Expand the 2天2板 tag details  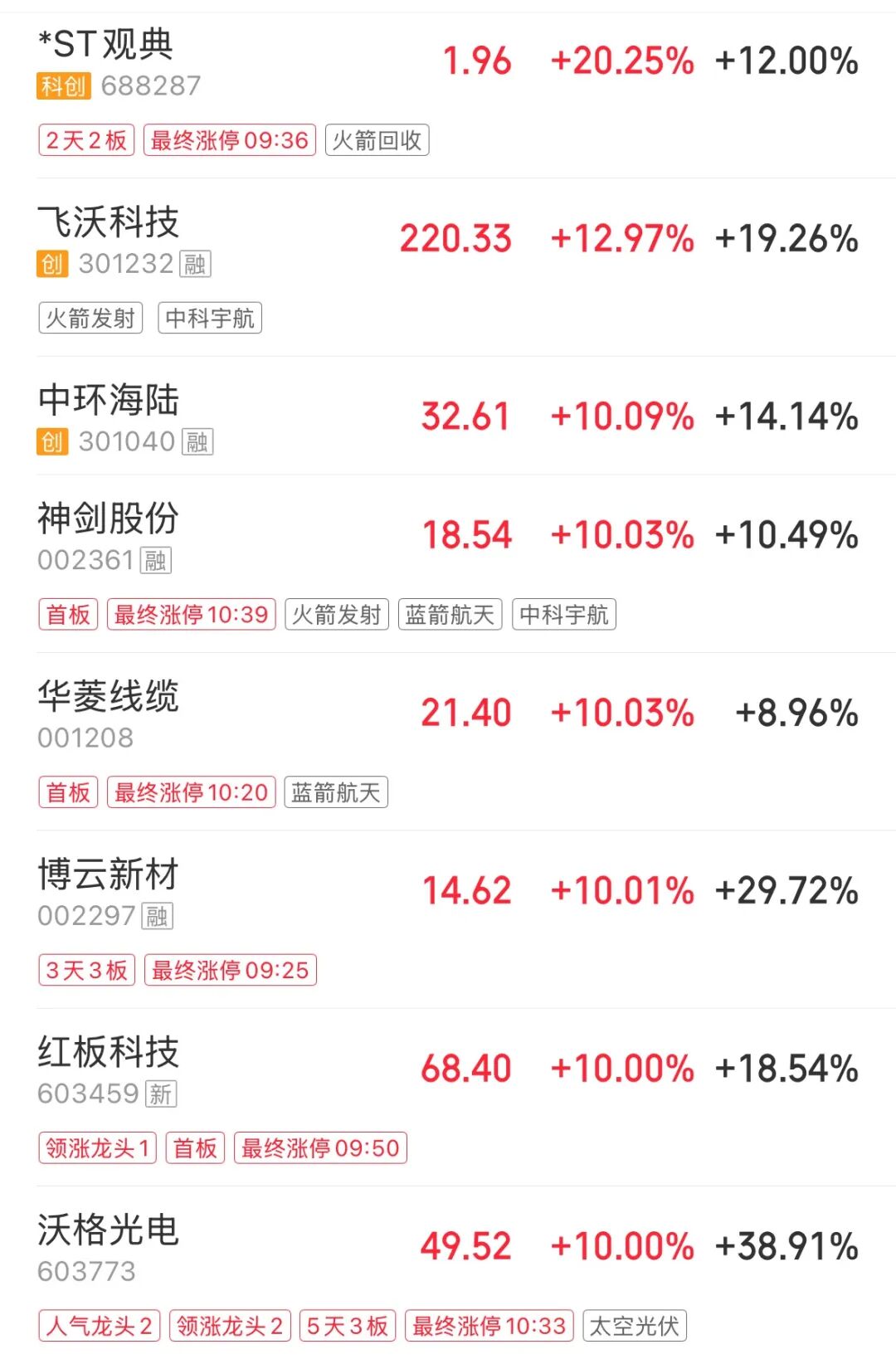(x=85, y=139)
